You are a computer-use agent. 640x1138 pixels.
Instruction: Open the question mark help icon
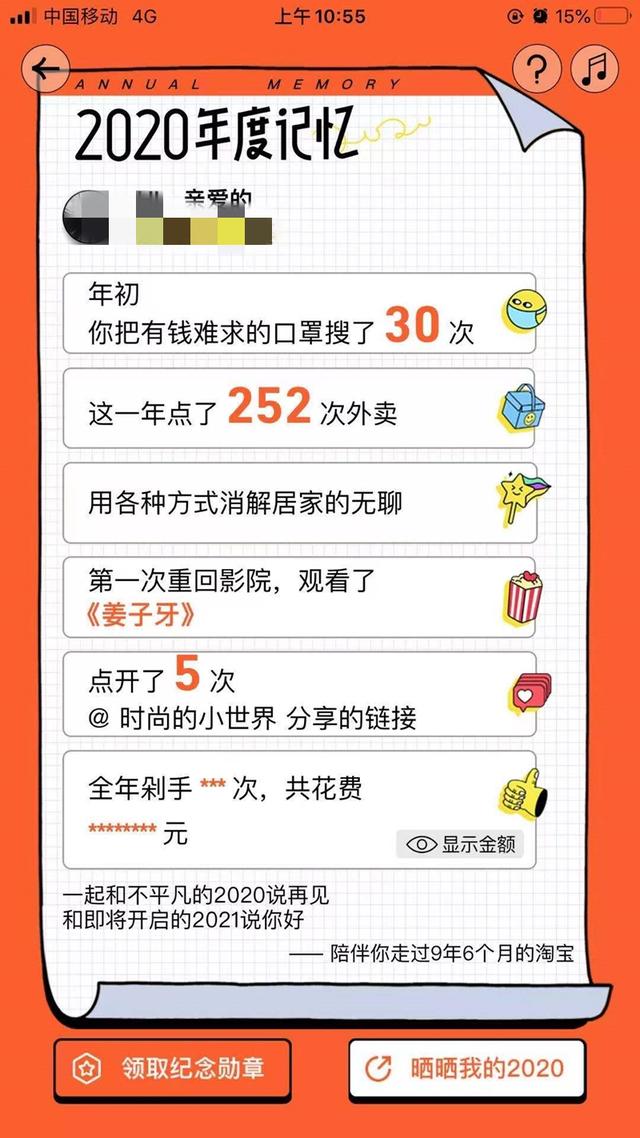tap(537, 69)
